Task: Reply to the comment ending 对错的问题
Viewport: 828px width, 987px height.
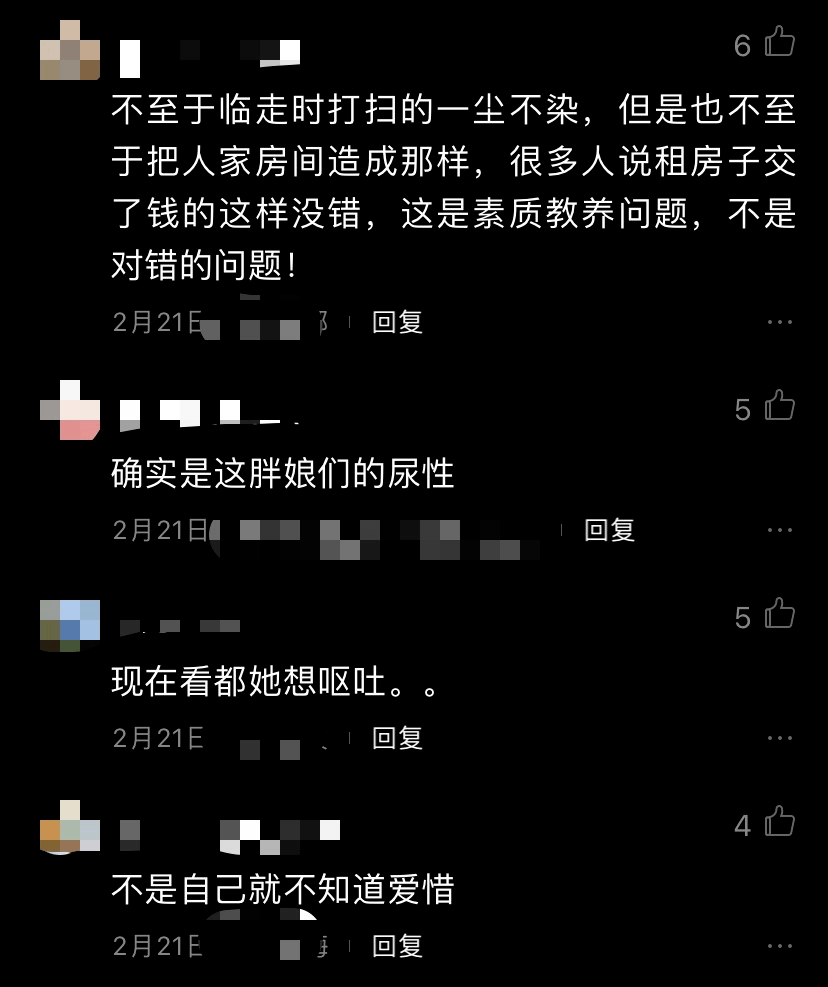Action: pos(398,322)
